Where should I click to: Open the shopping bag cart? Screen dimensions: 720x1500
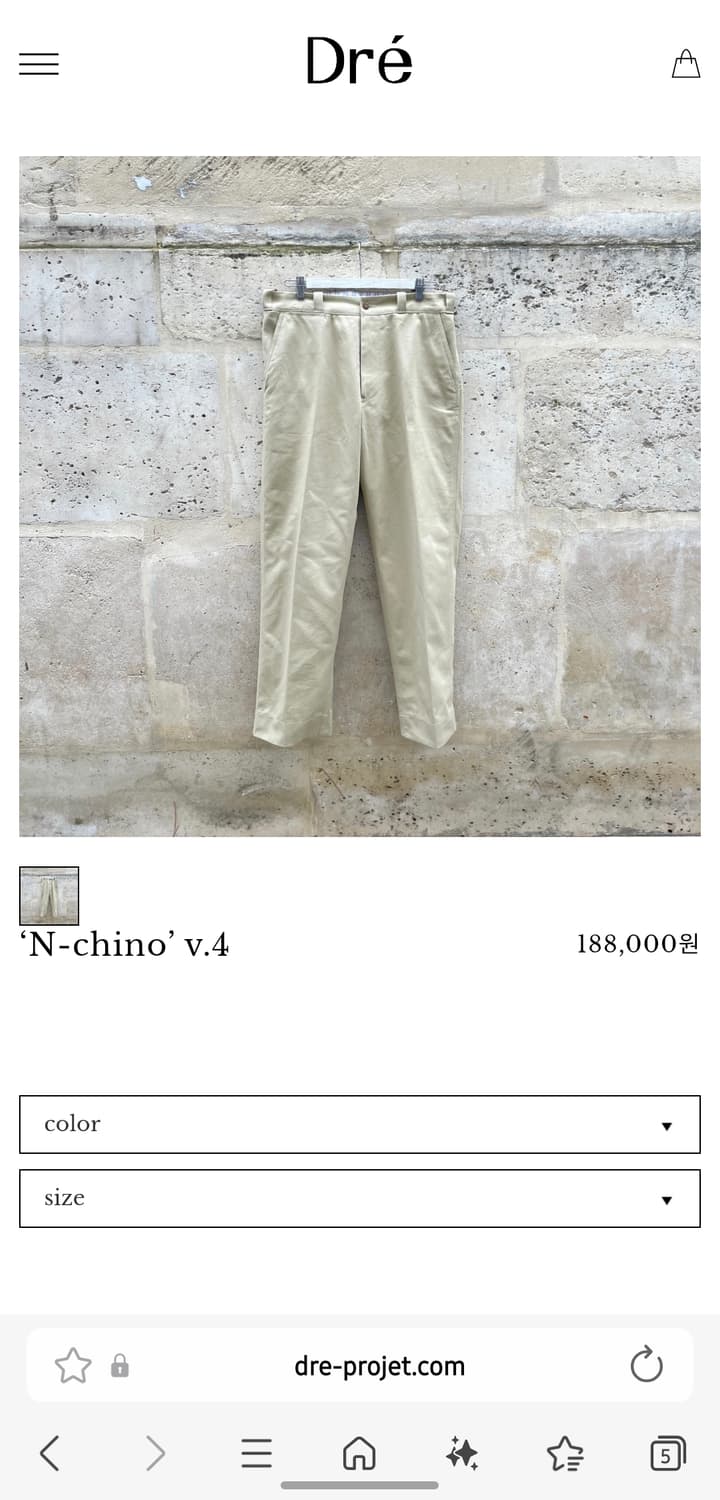click(x=687, y=64)
